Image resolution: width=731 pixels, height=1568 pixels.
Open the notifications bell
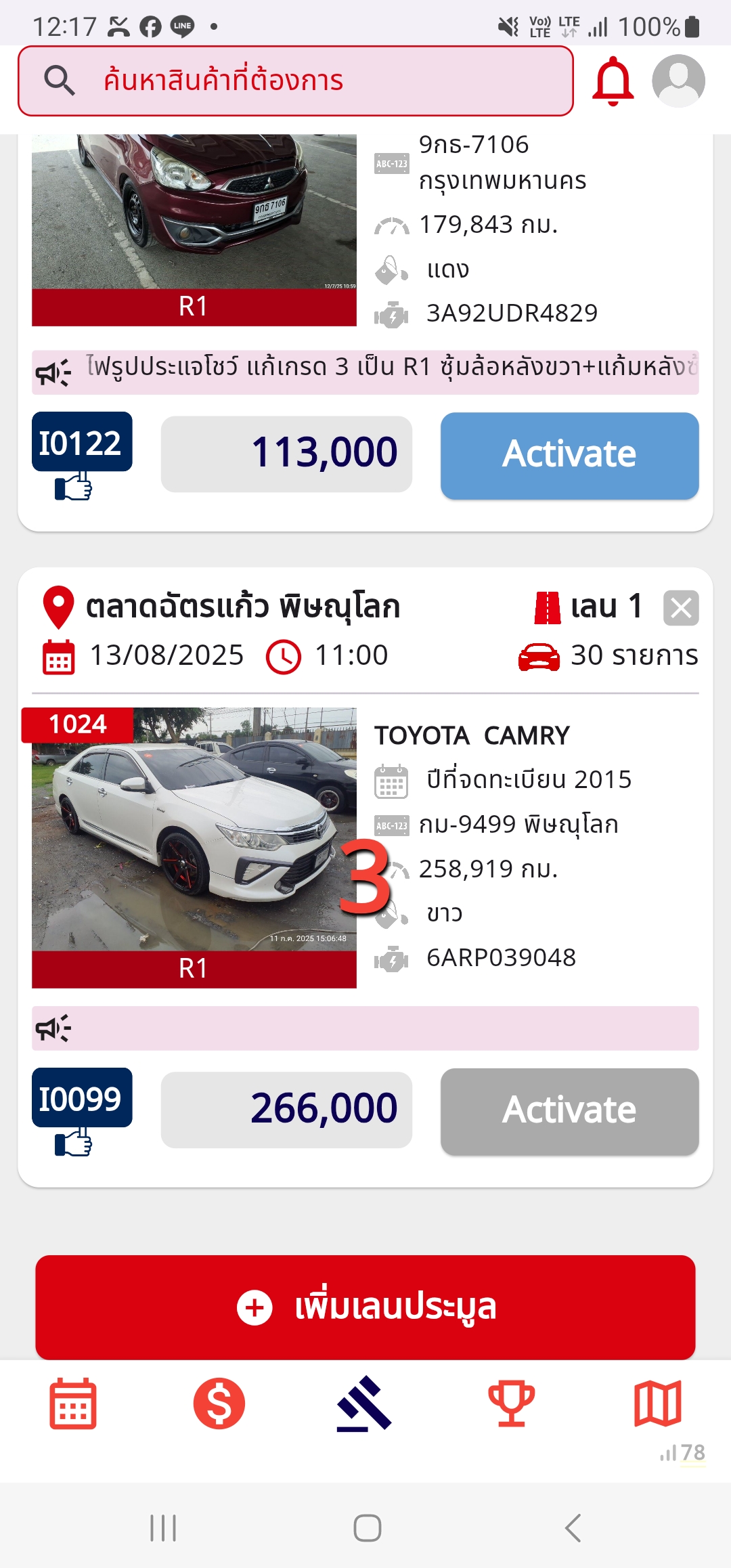click(x=613, y=81)
